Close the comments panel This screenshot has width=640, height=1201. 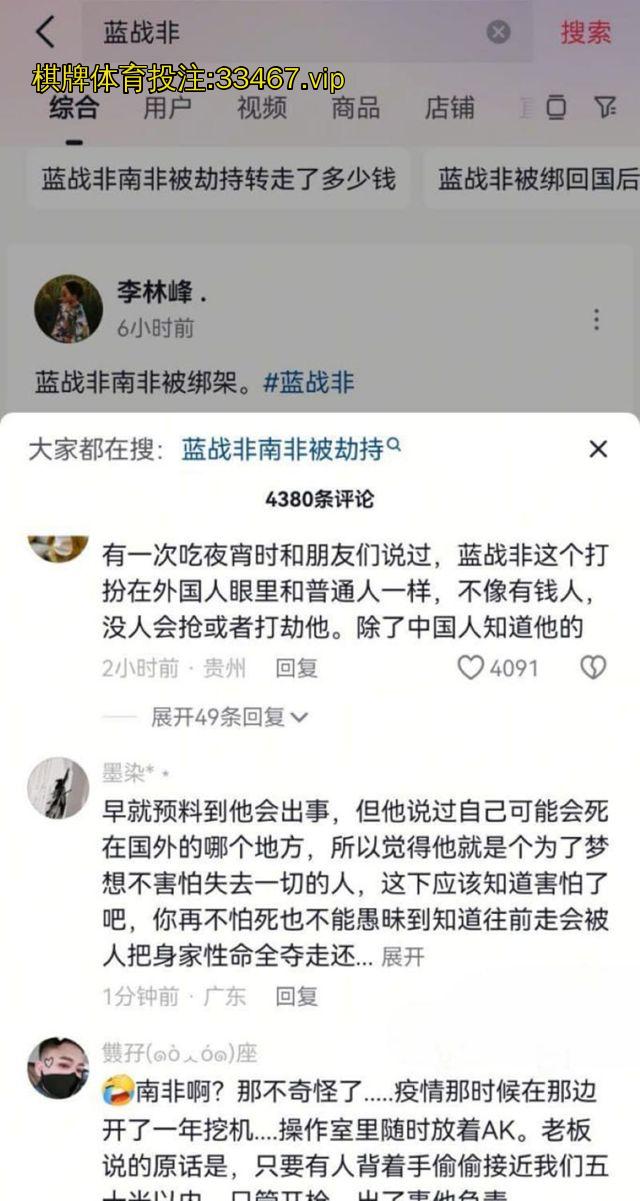tap(598, 450)
